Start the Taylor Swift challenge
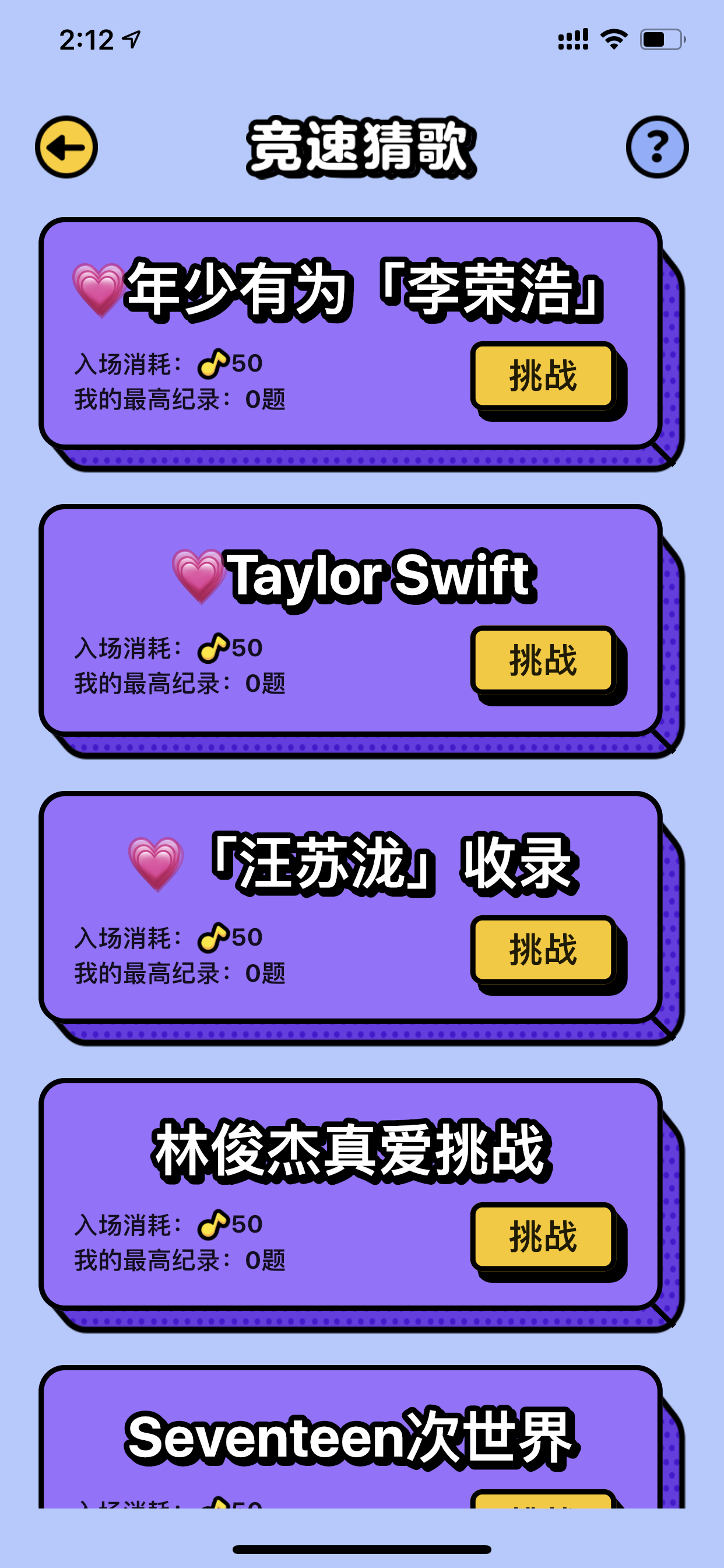 [543, 660]
